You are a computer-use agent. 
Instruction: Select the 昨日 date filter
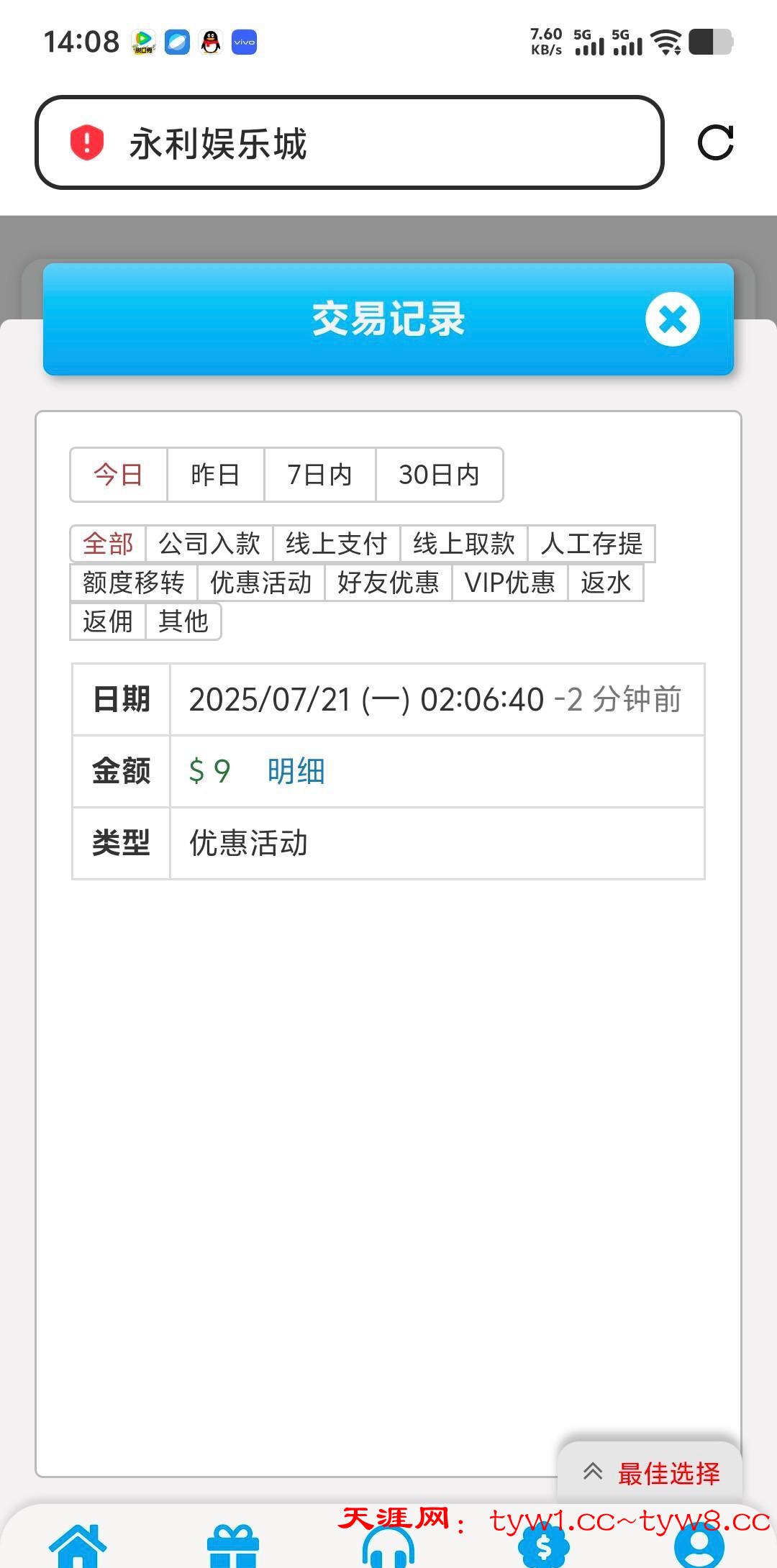click(x=215, y=475)
